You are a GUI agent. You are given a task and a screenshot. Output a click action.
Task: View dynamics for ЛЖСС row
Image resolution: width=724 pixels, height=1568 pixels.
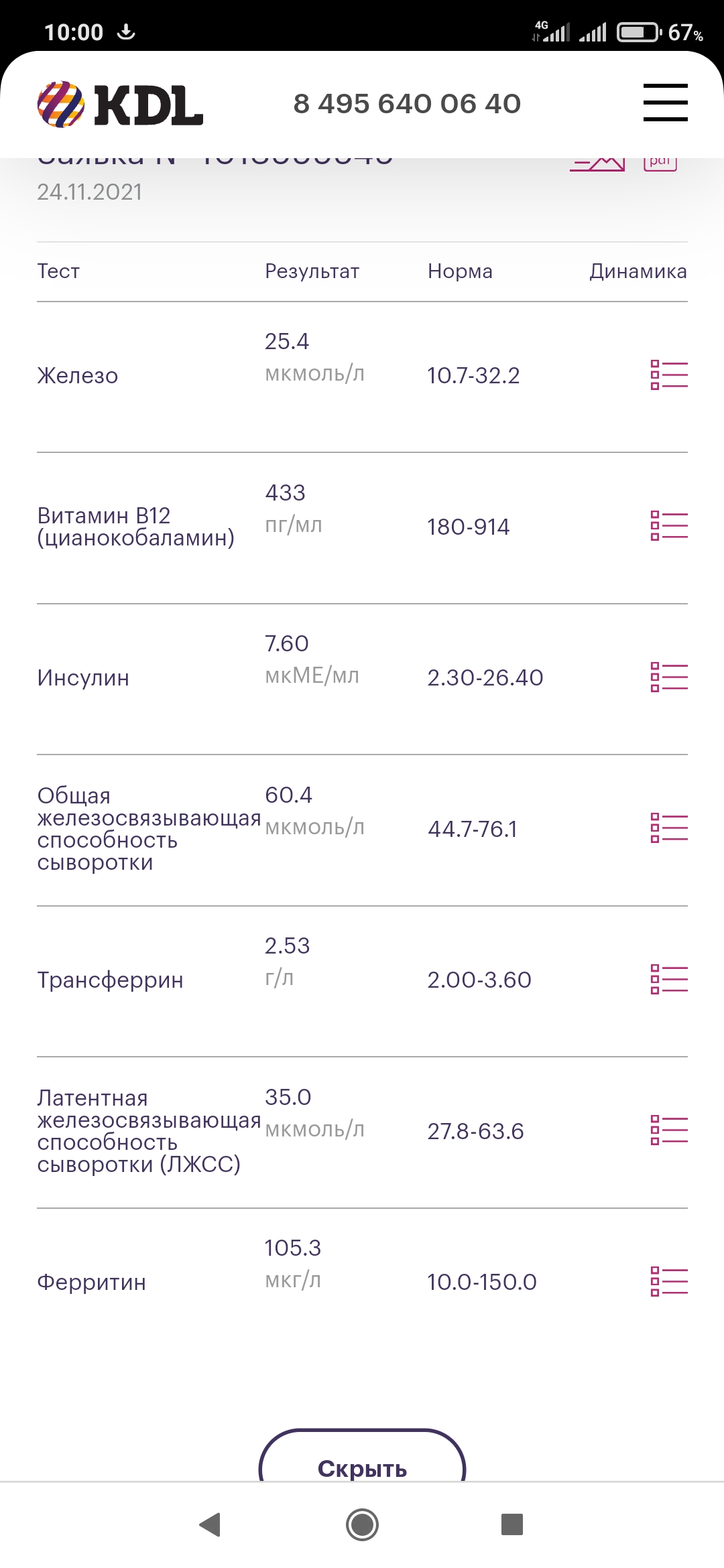coord(669,1130)
